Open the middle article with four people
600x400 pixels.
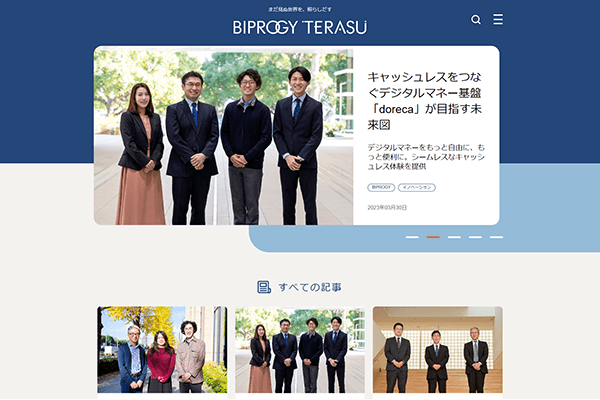[x=299, y=350]
